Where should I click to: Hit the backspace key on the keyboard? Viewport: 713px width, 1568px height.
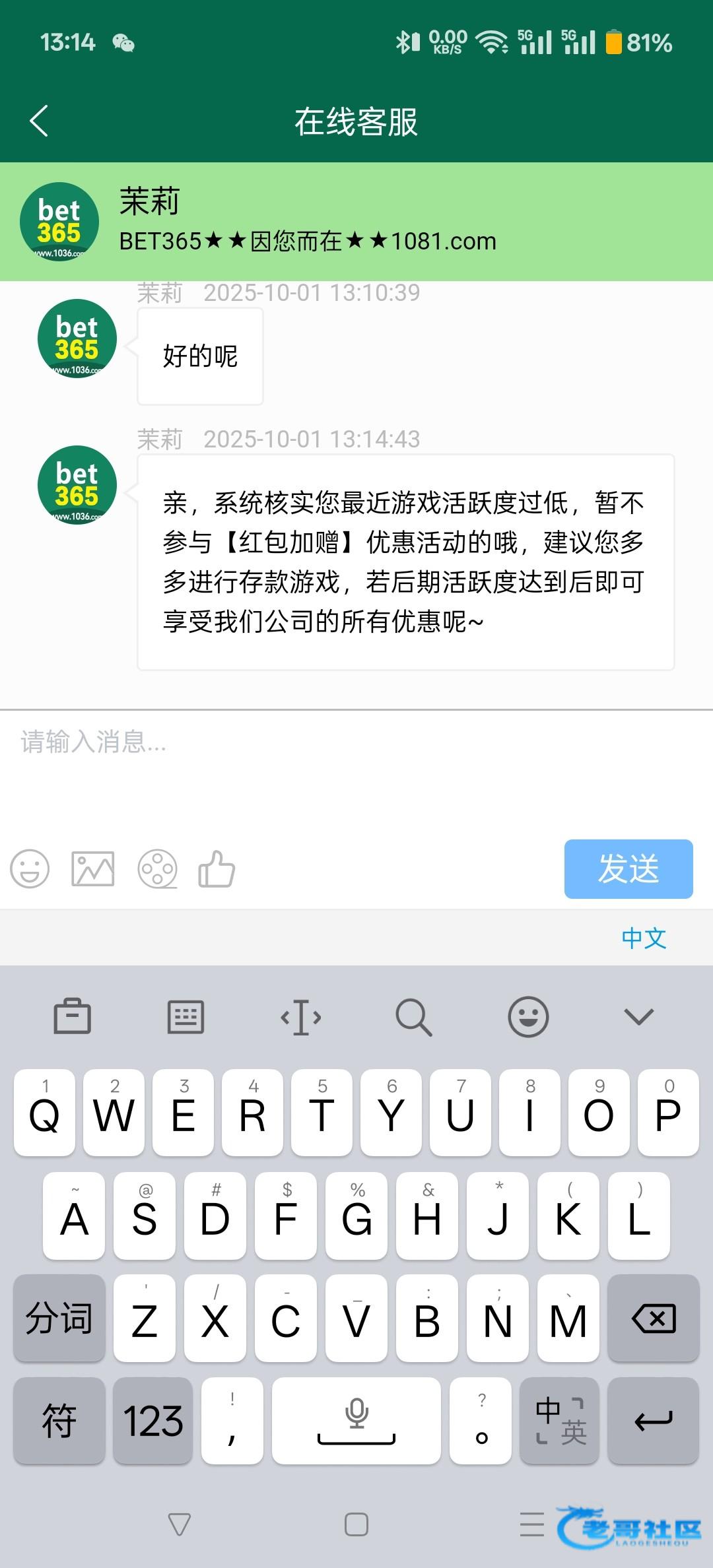tap(654, 1319)
